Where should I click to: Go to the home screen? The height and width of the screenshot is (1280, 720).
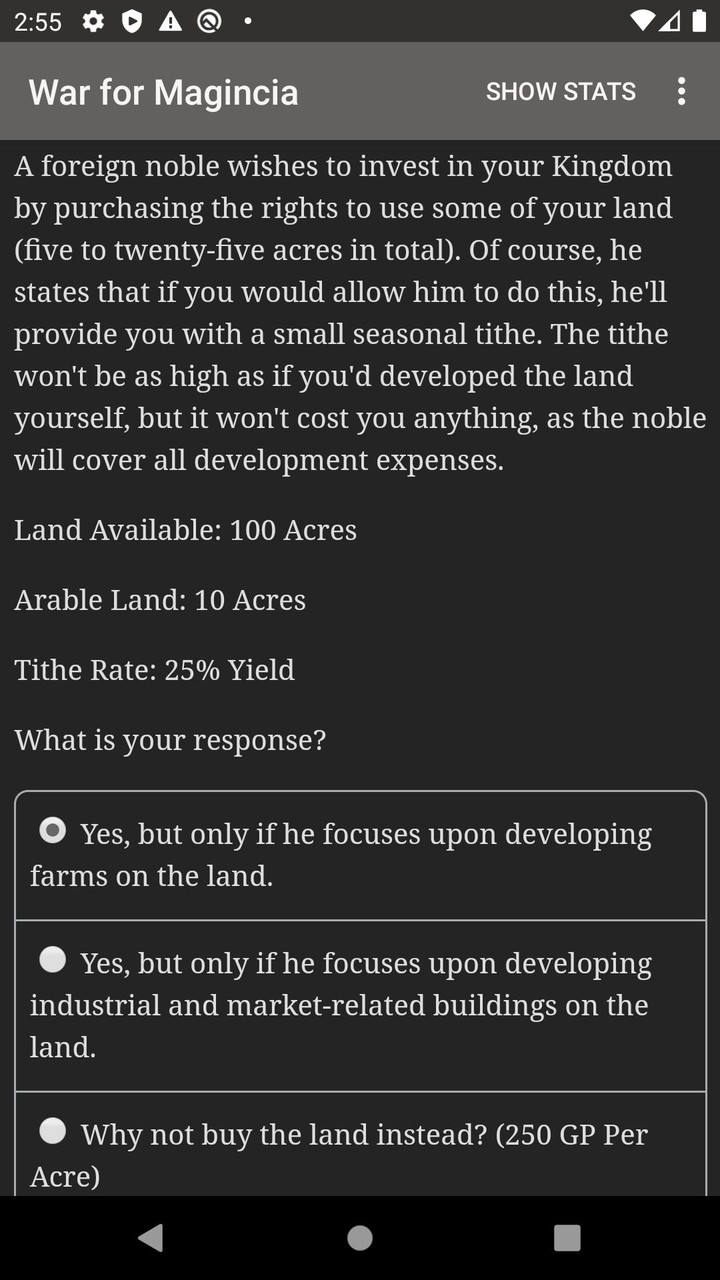360,1238
